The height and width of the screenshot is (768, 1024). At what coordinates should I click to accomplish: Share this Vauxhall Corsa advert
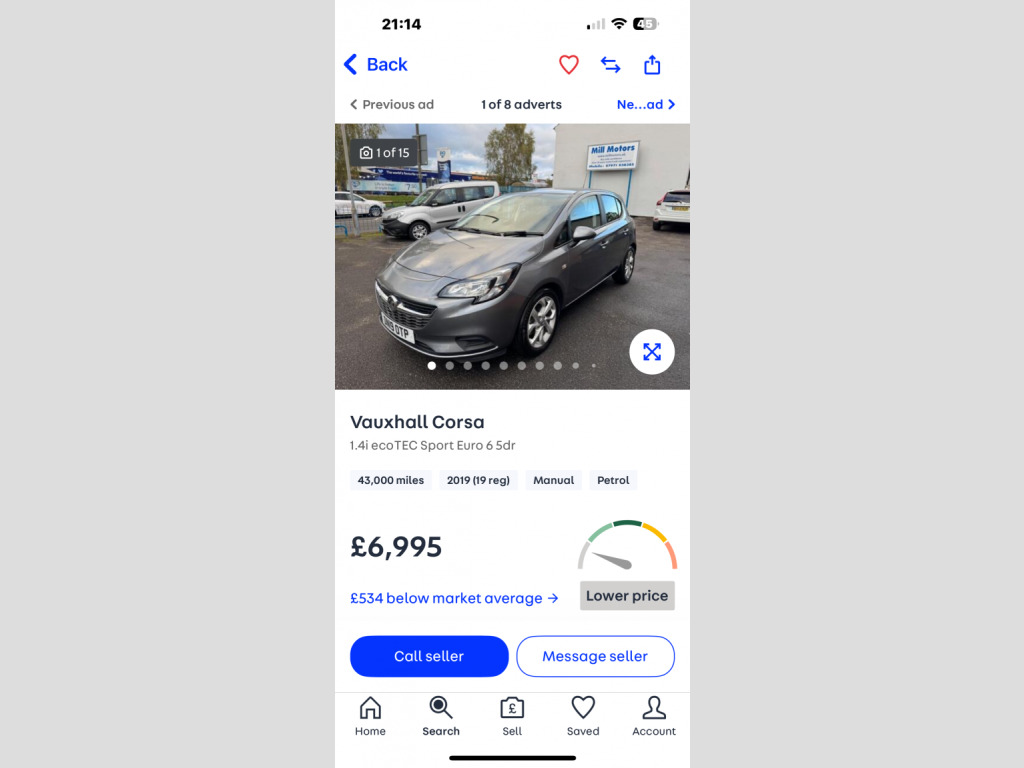coord(652,65)
